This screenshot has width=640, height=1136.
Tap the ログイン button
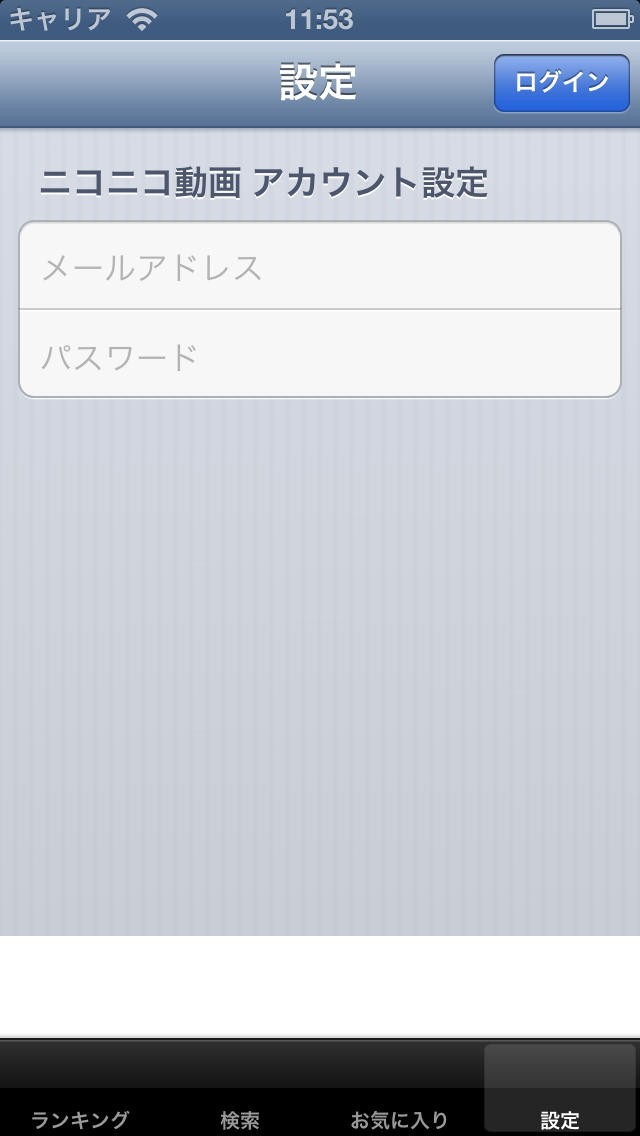(562, 83)
